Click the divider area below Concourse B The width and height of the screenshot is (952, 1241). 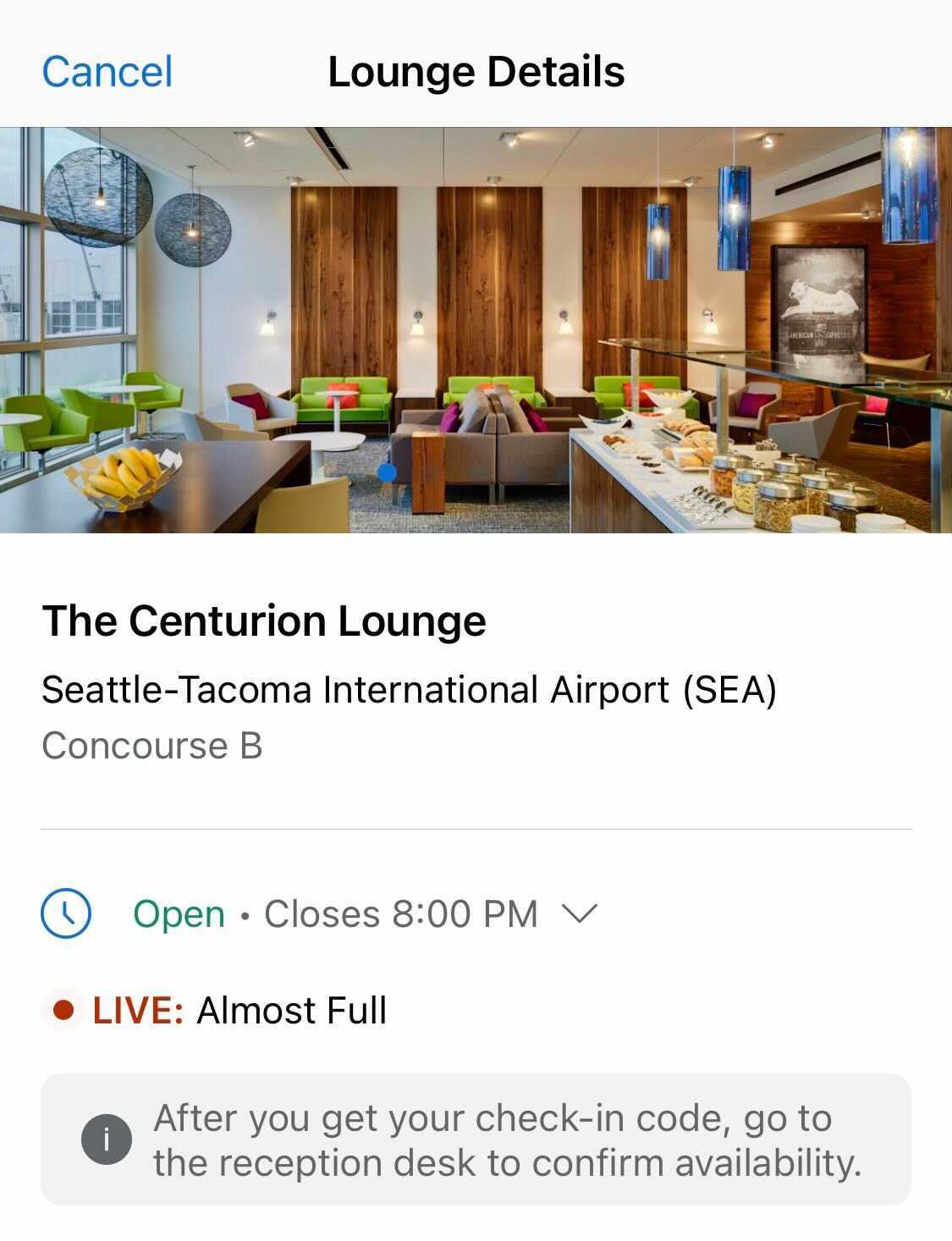point(476,825)
